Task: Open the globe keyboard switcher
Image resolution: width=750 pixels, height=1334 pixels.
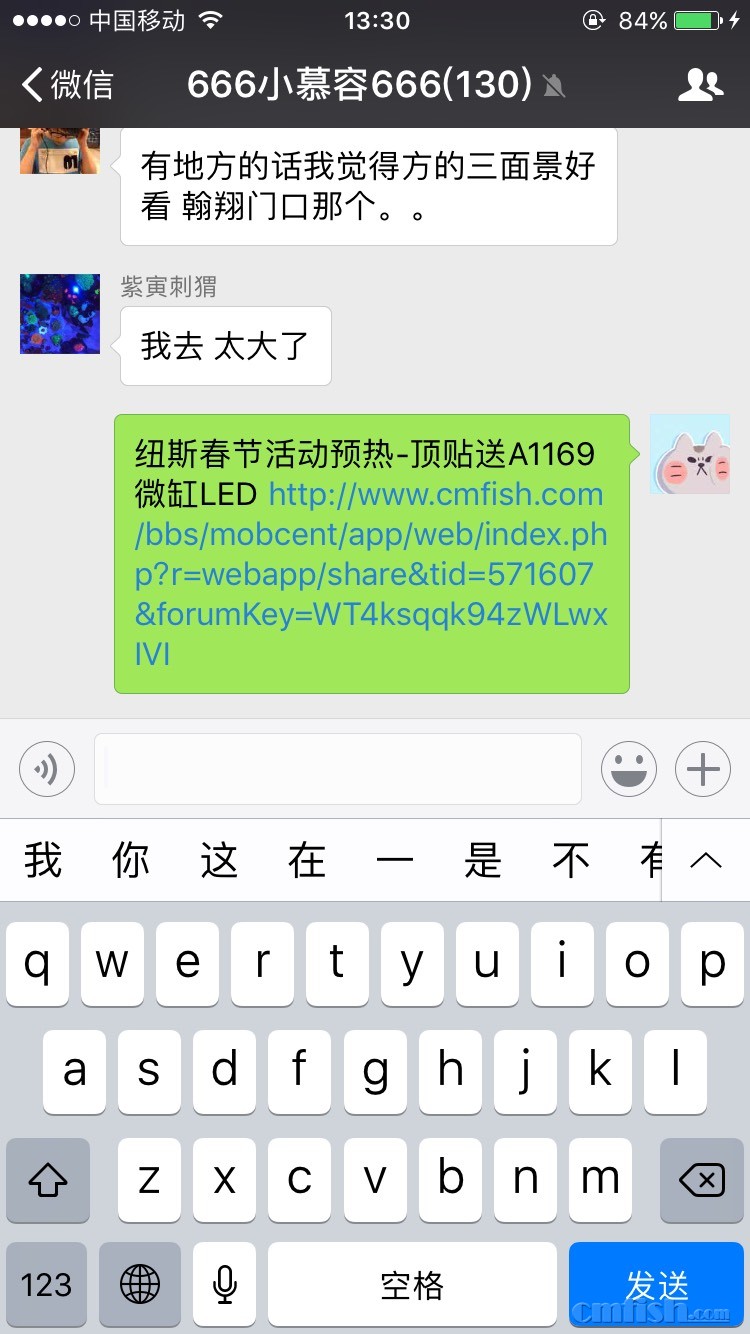Action: 140,1285
